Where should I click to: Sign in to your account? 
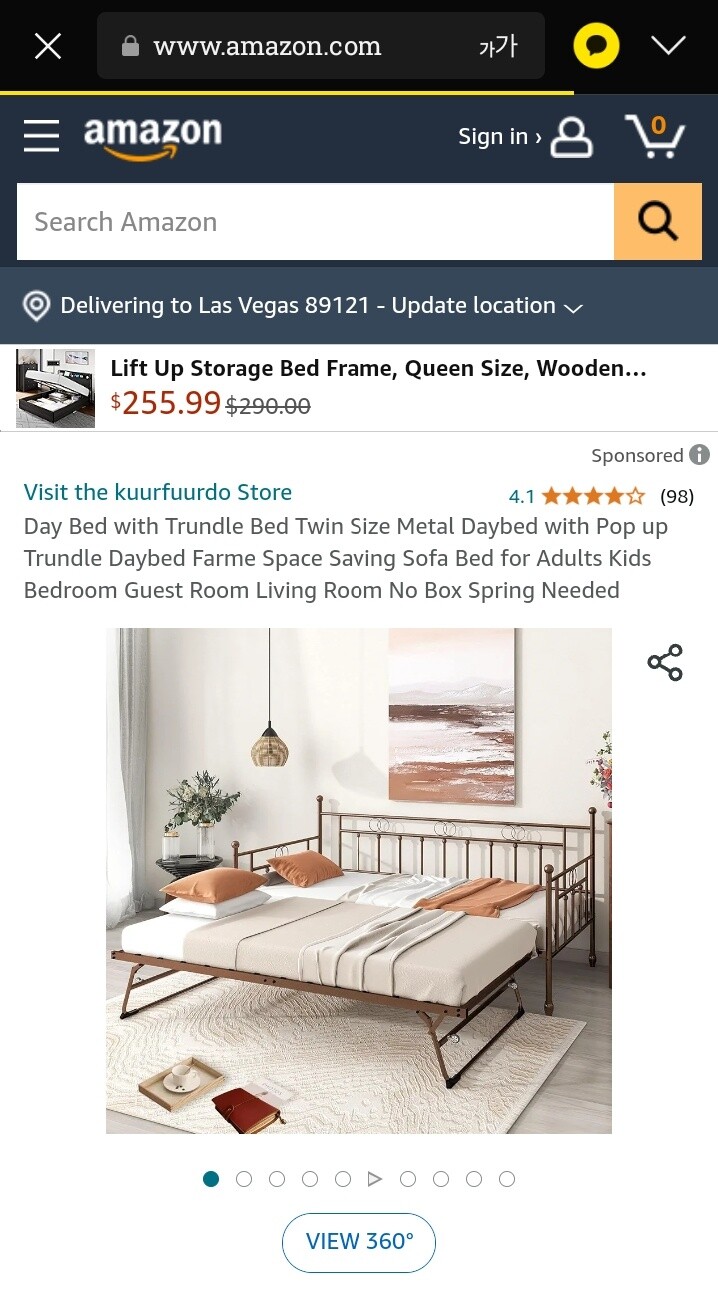click(x=524, y=137)
